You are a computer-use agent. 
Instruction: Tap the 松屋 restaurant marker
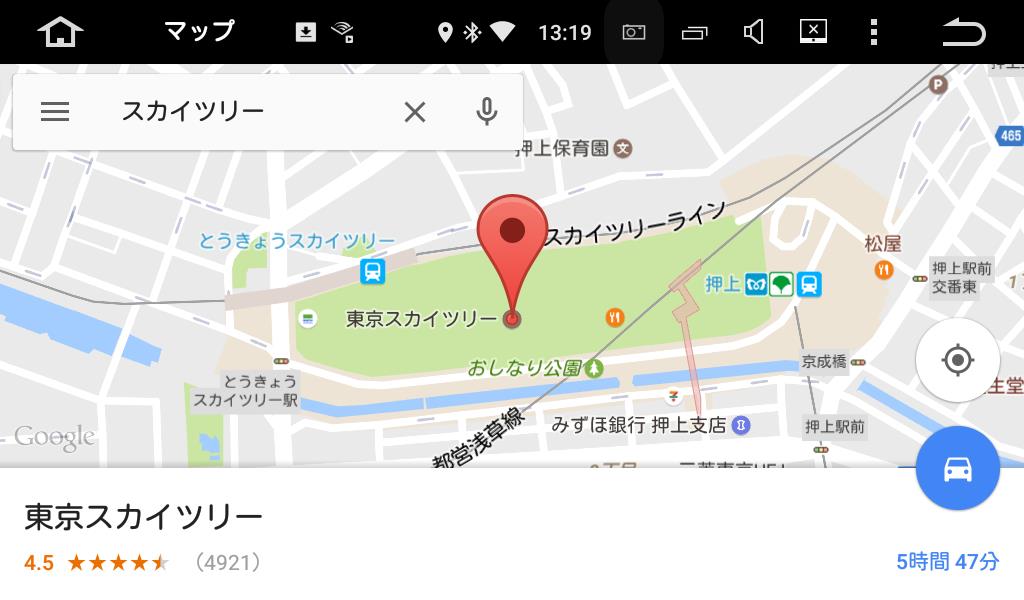884,268
